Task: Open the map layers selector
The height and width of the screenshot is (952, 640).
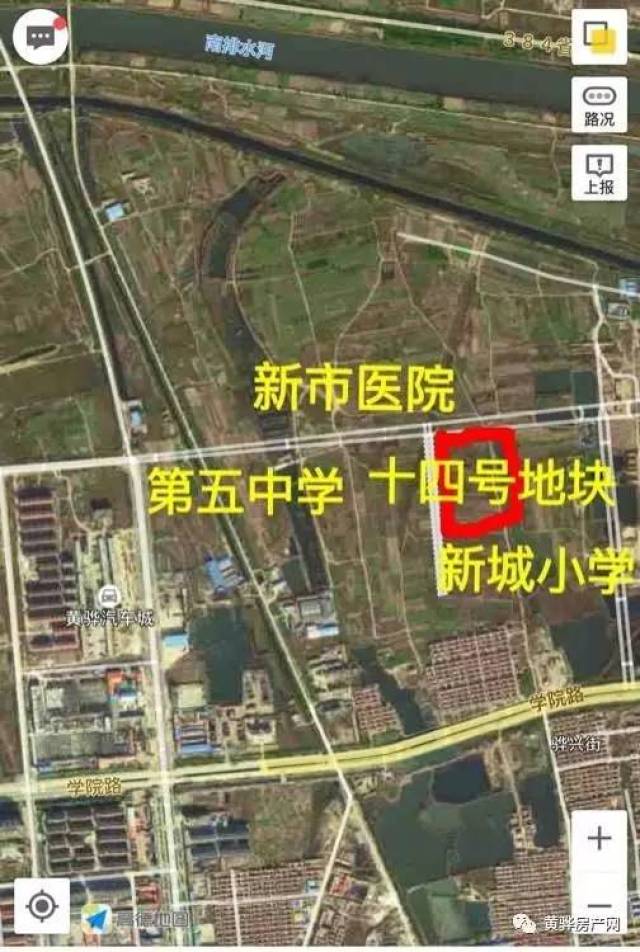Action: point(599,38)
